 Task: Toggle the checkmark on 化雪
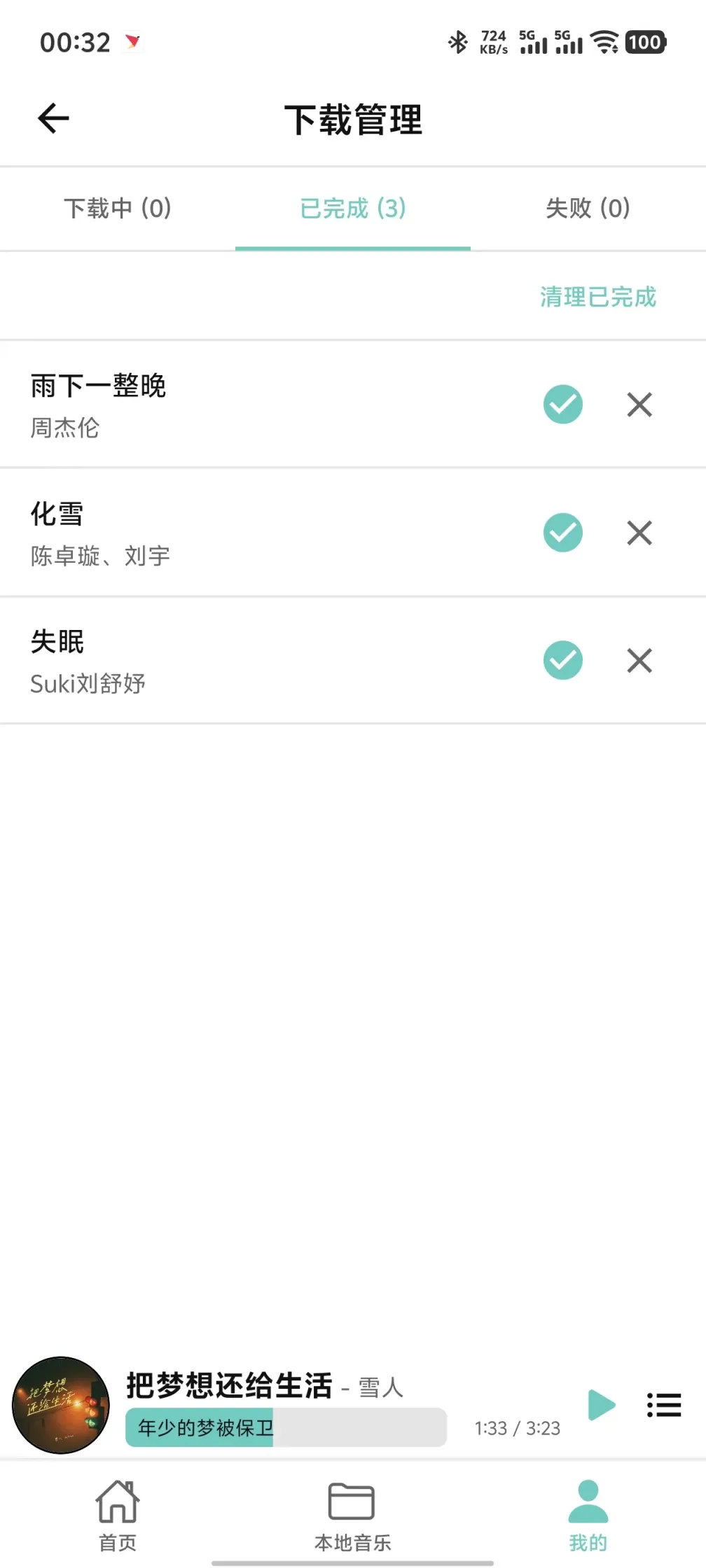tap(562, 533)
